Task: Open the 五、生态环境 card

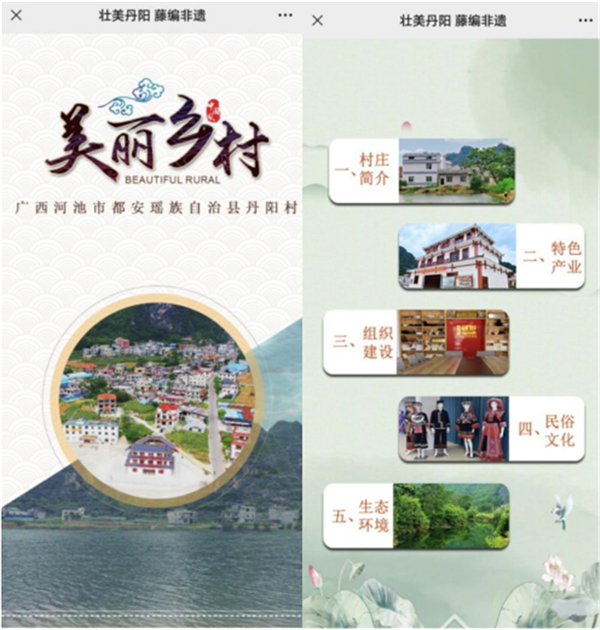Action: [416, 515]
